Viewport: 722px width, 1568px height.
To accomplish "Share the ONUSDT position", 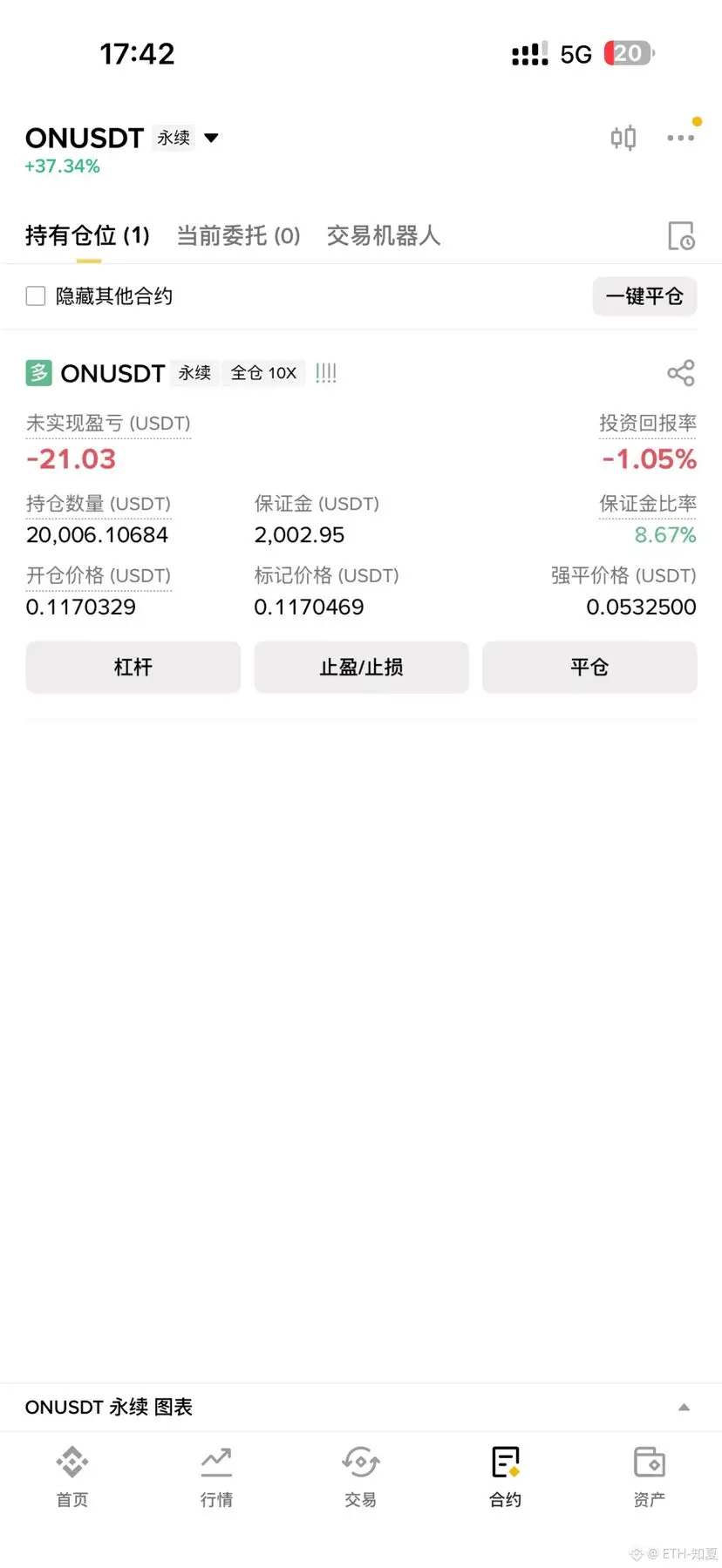I will click(680, 373).
